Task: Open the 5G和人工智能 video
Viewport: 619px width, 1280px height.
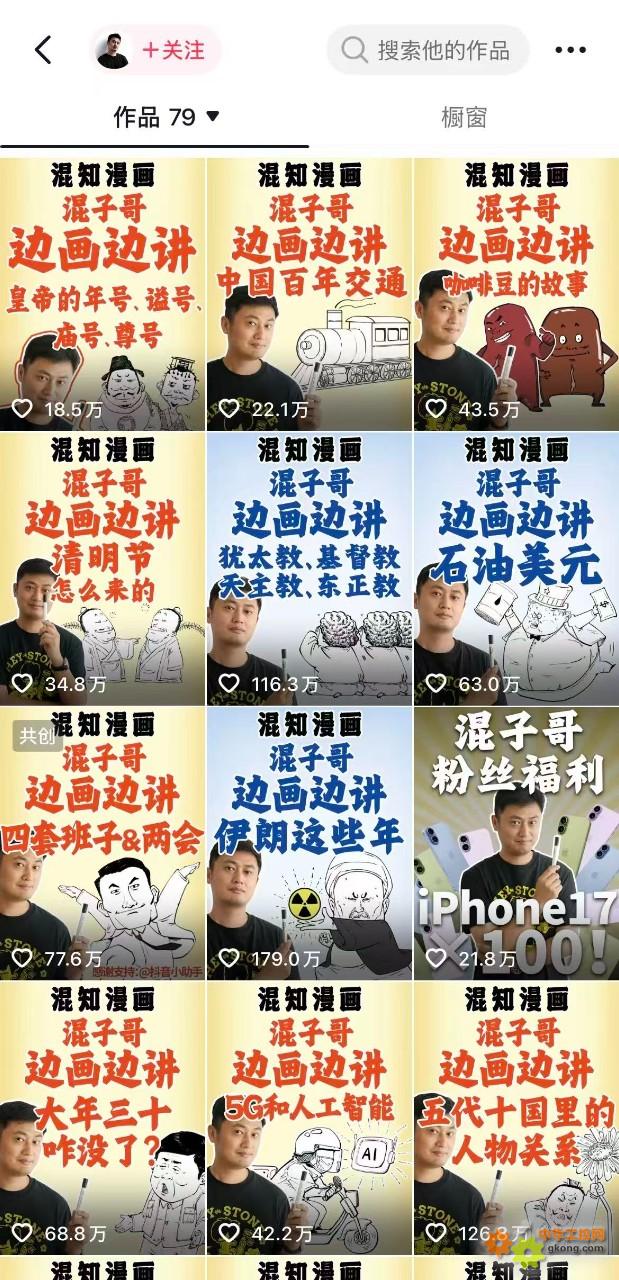Action: pos(310,1118)
